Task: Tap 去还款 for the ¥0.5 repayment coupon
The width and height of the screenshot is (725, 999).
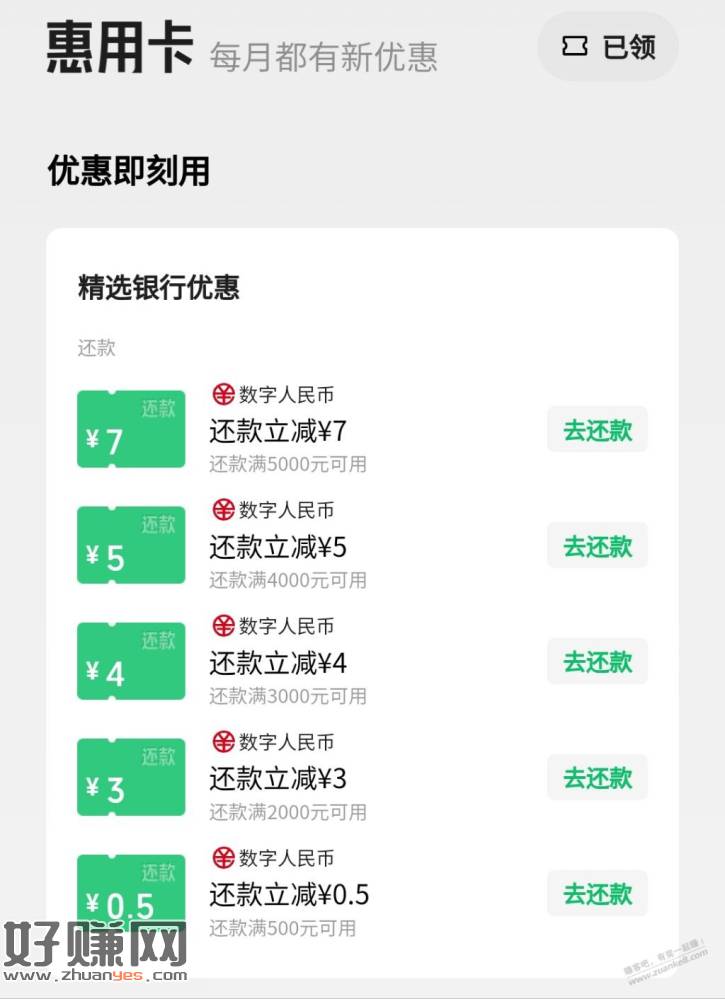Action: [x=597, y=893]
